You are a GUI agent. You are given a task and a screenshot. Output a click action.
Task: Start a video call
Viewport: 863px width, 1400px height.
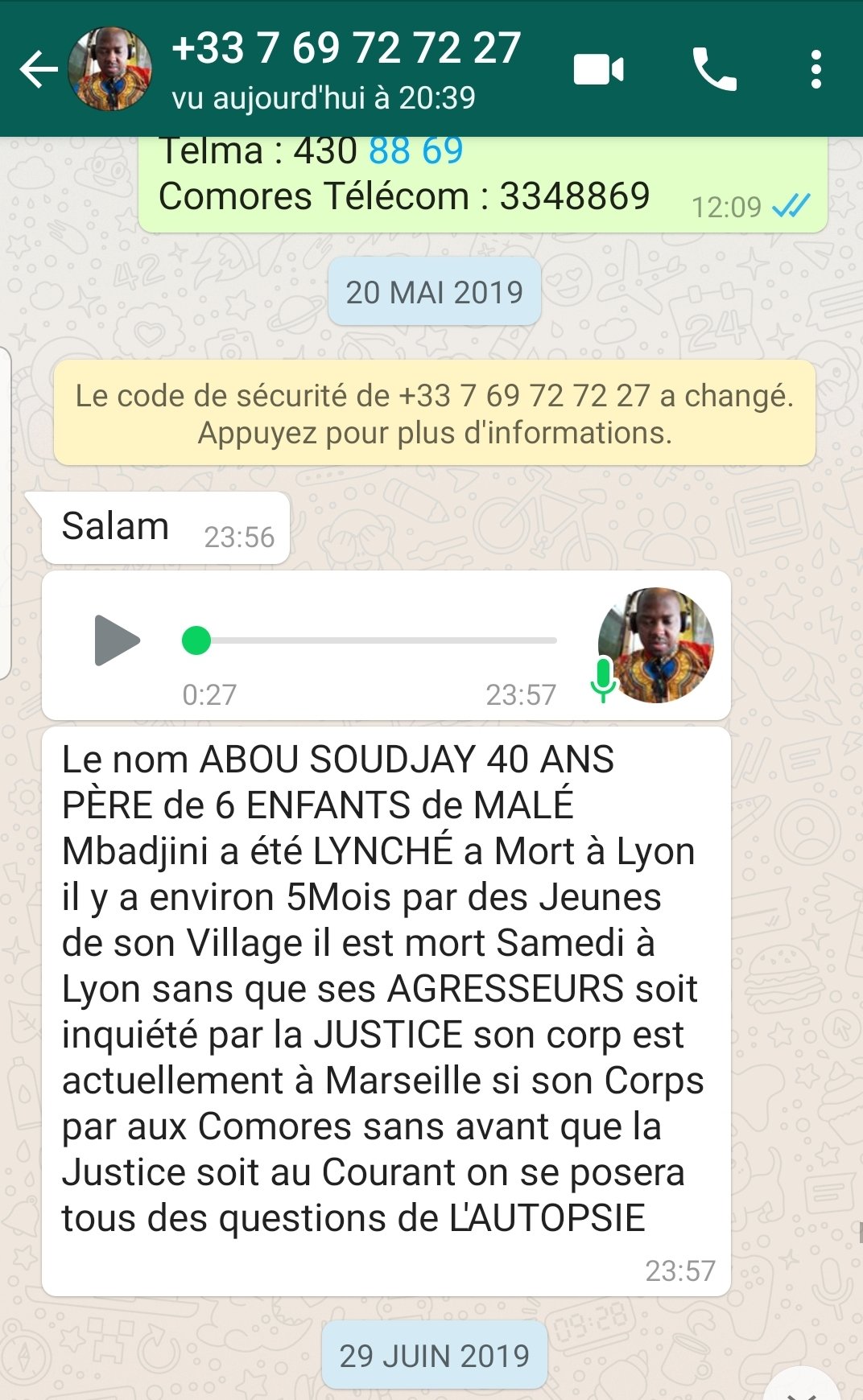tap(598, 69)
